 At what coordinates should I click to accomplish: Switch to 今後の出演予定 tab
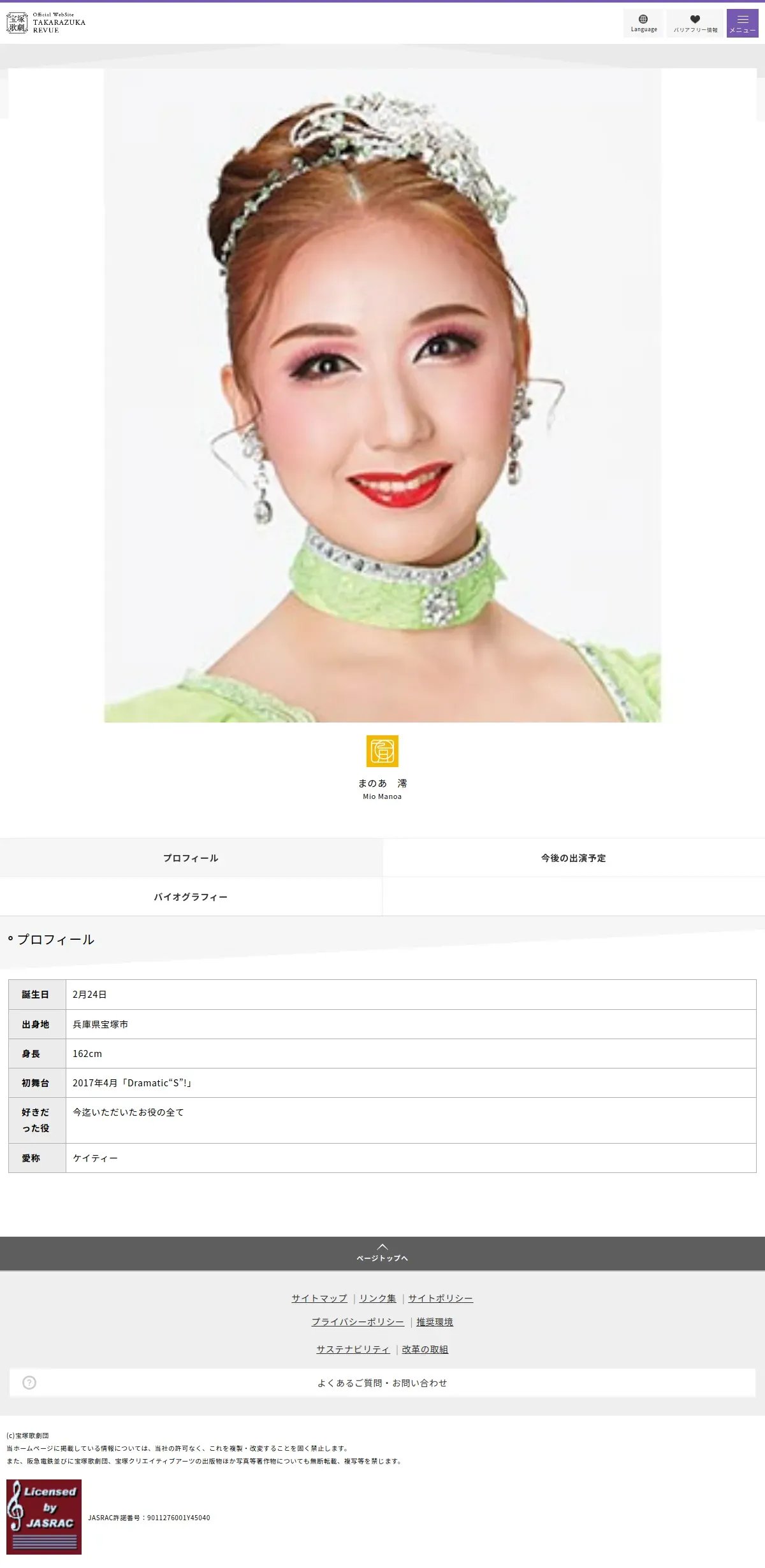tap(574, 858)
